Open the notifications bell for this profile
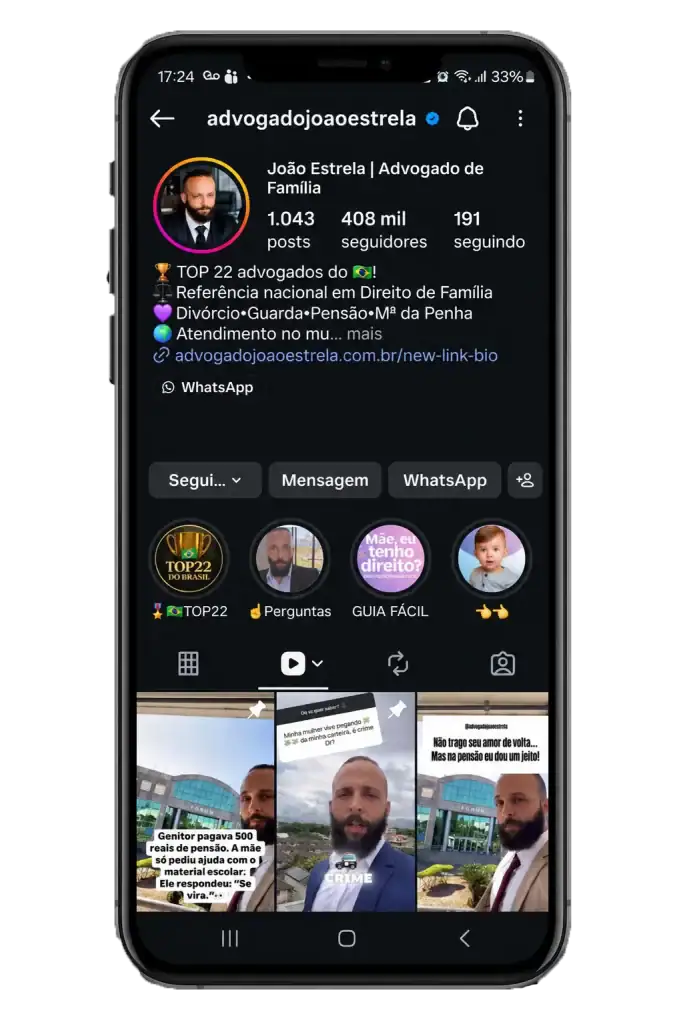 pos(467,118)
